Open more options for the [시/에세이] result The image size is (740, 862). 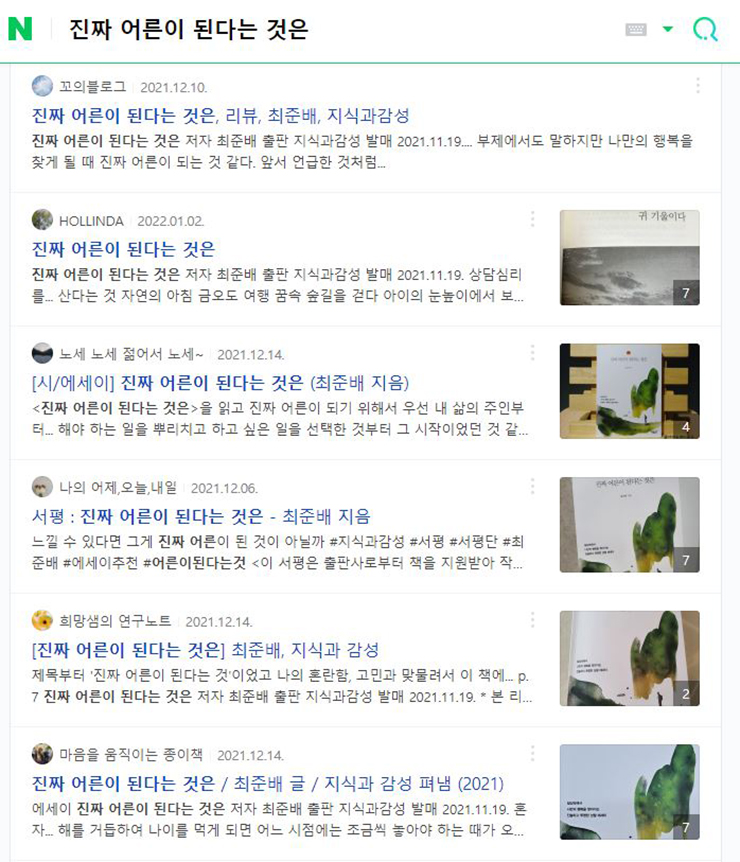tap(532, 353)
